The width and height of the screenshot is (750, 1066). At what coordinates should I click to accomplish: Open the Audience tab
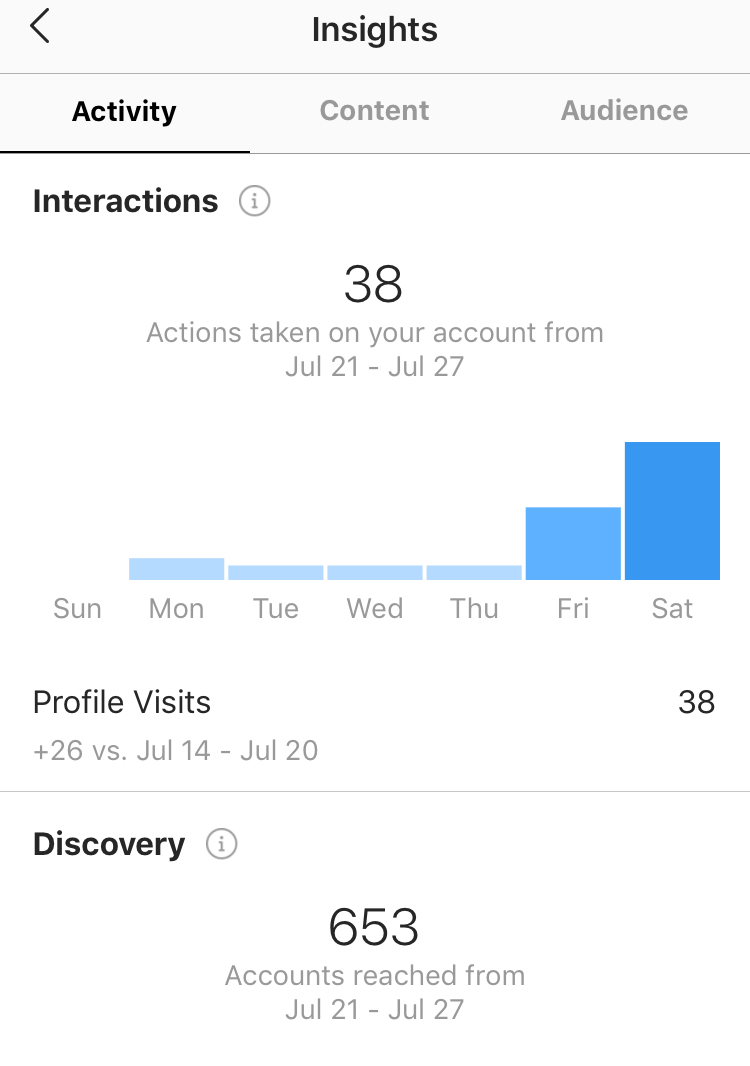coord(624,111)
